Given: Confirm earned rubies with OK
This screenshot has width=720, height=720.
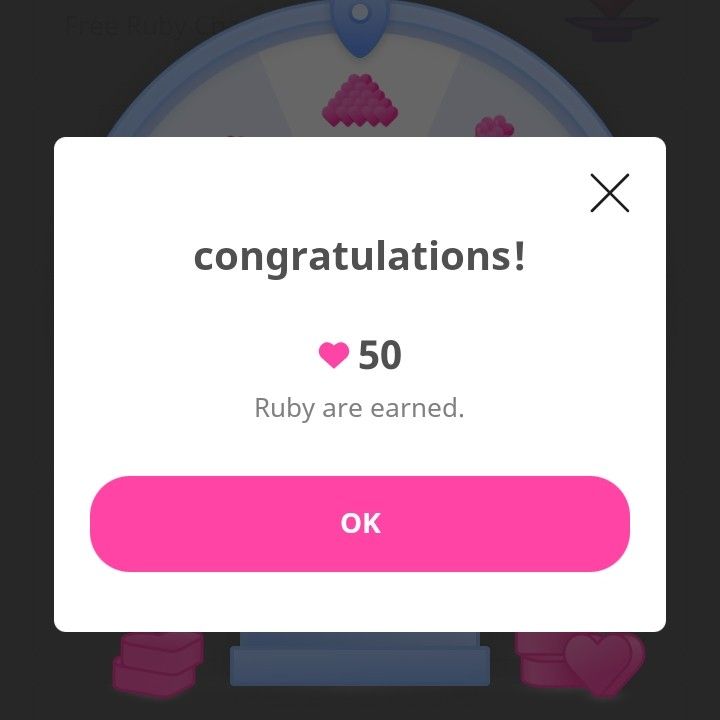Looking at the screenshot, I should coord(360,523).
